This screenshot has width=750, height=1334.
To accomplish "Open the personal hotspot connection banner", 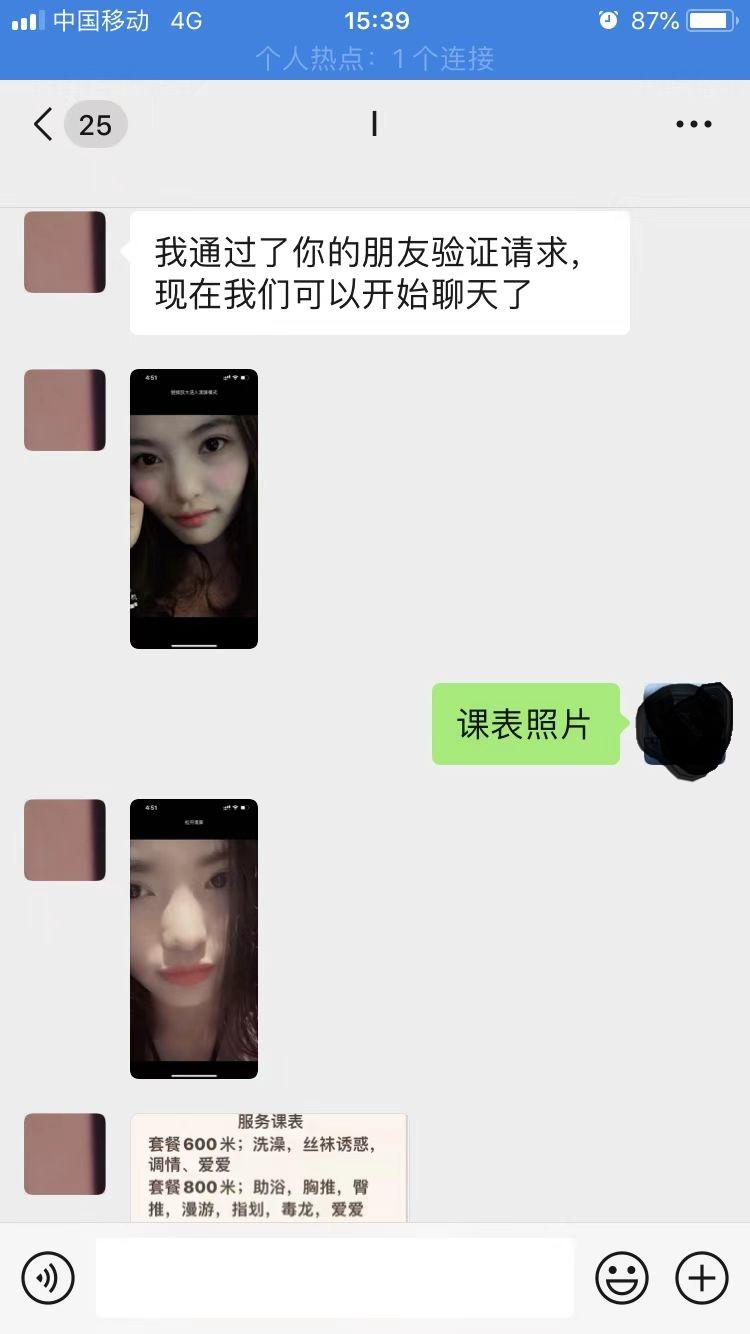I will tap(375, 59).
